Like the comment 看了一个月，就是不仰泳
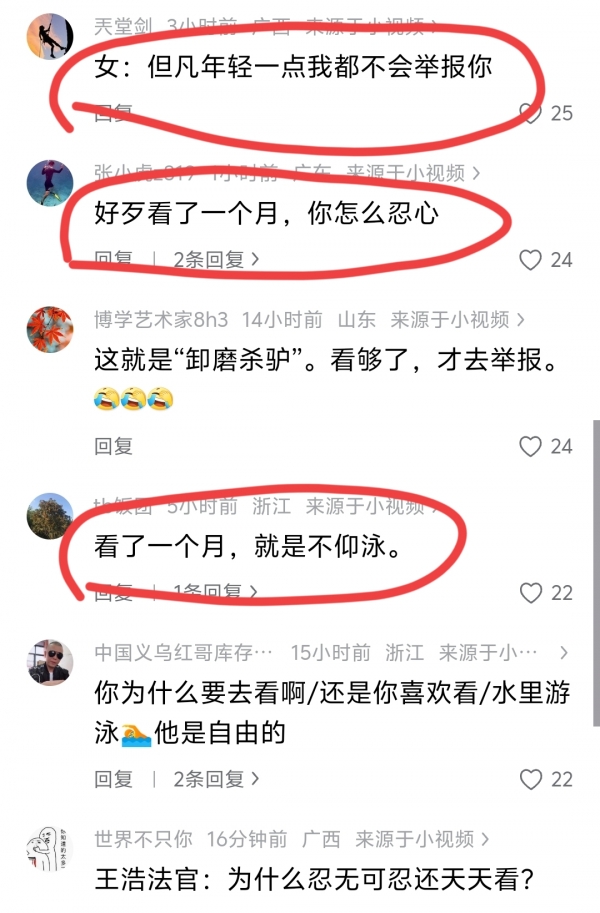 [529, 593]
